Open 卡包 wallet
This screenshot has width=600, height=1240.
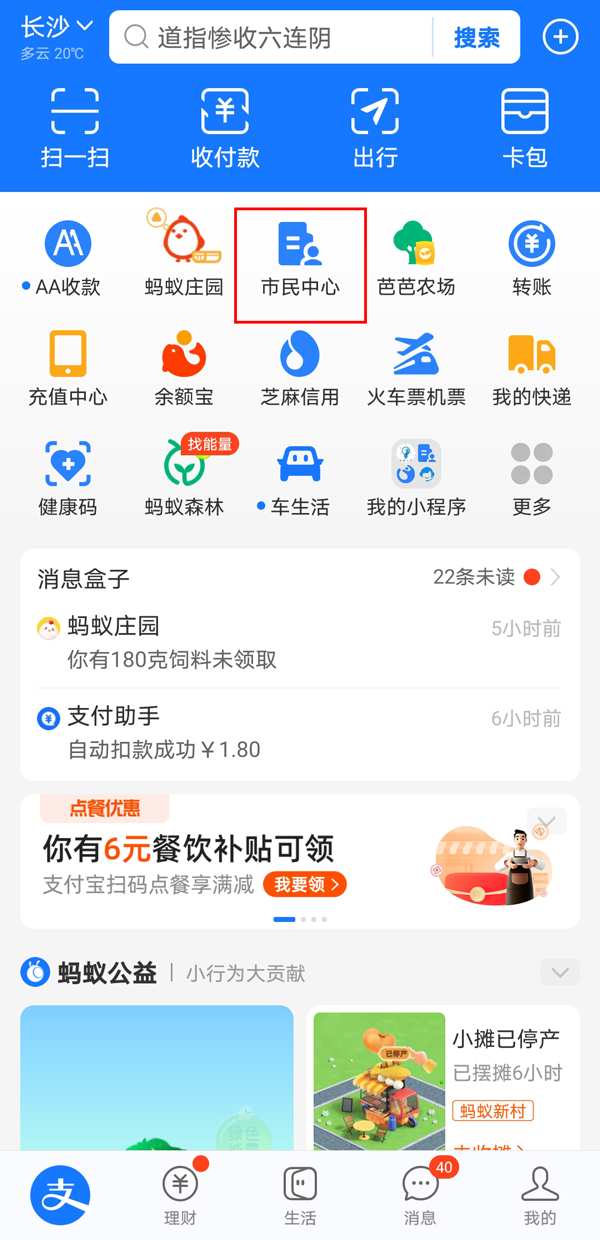coord(525,127)
